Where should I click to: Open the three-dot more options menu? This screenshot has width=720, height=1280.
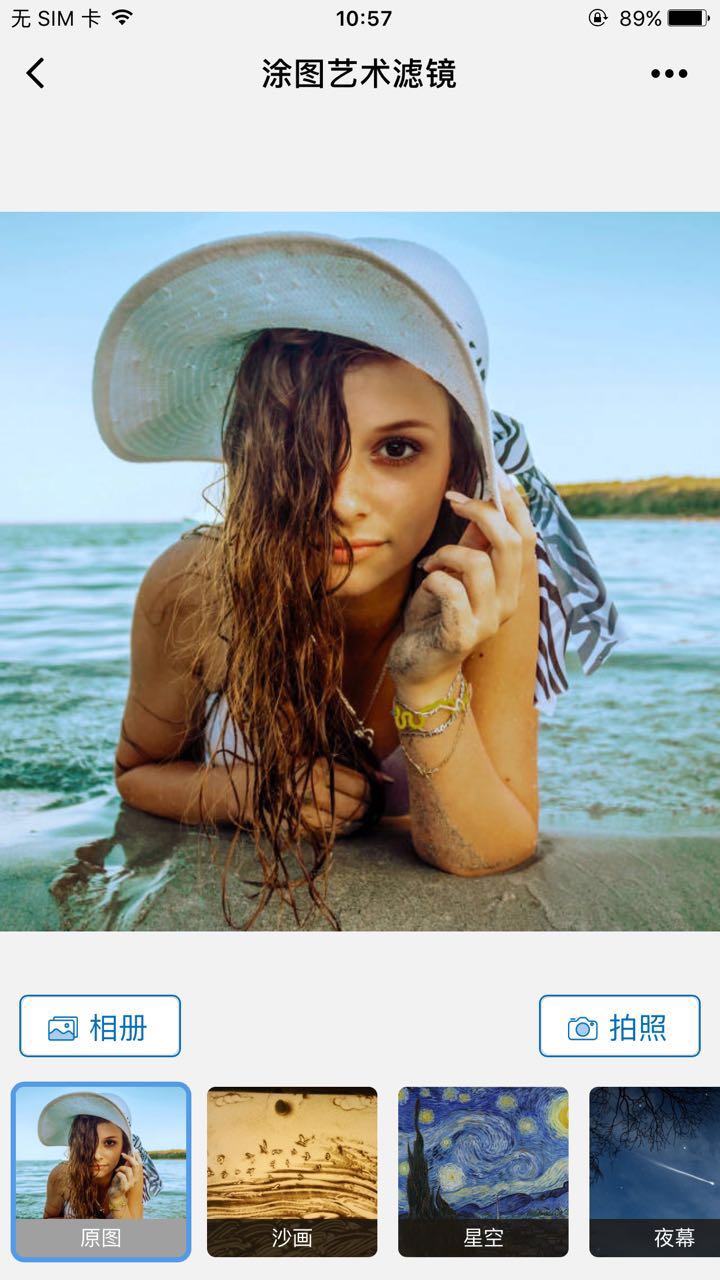(x=668, y=73)
